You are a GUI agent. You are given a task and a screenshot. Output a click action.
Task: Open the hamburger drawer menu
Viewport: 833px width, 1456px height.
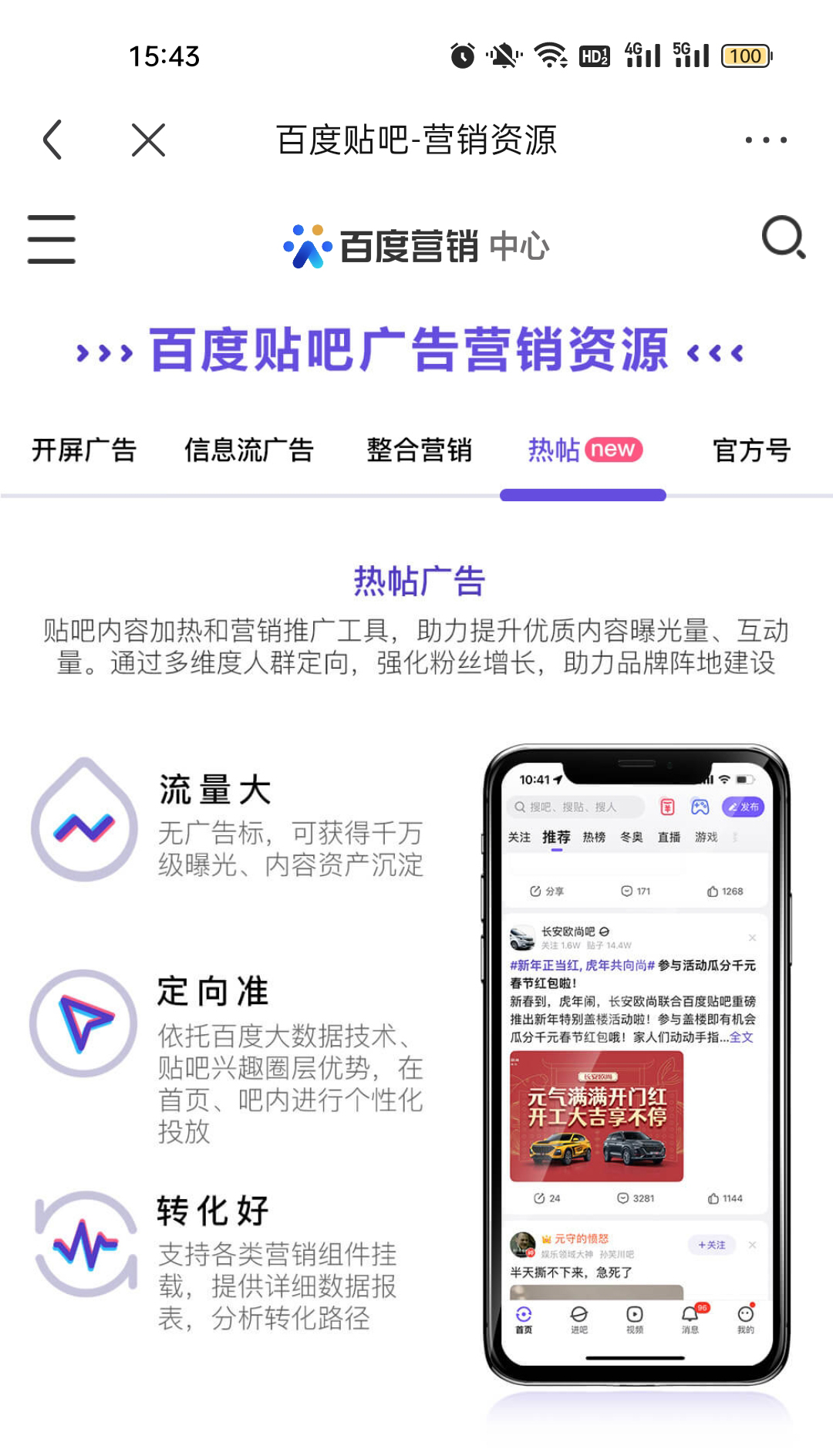click(52, 239)
